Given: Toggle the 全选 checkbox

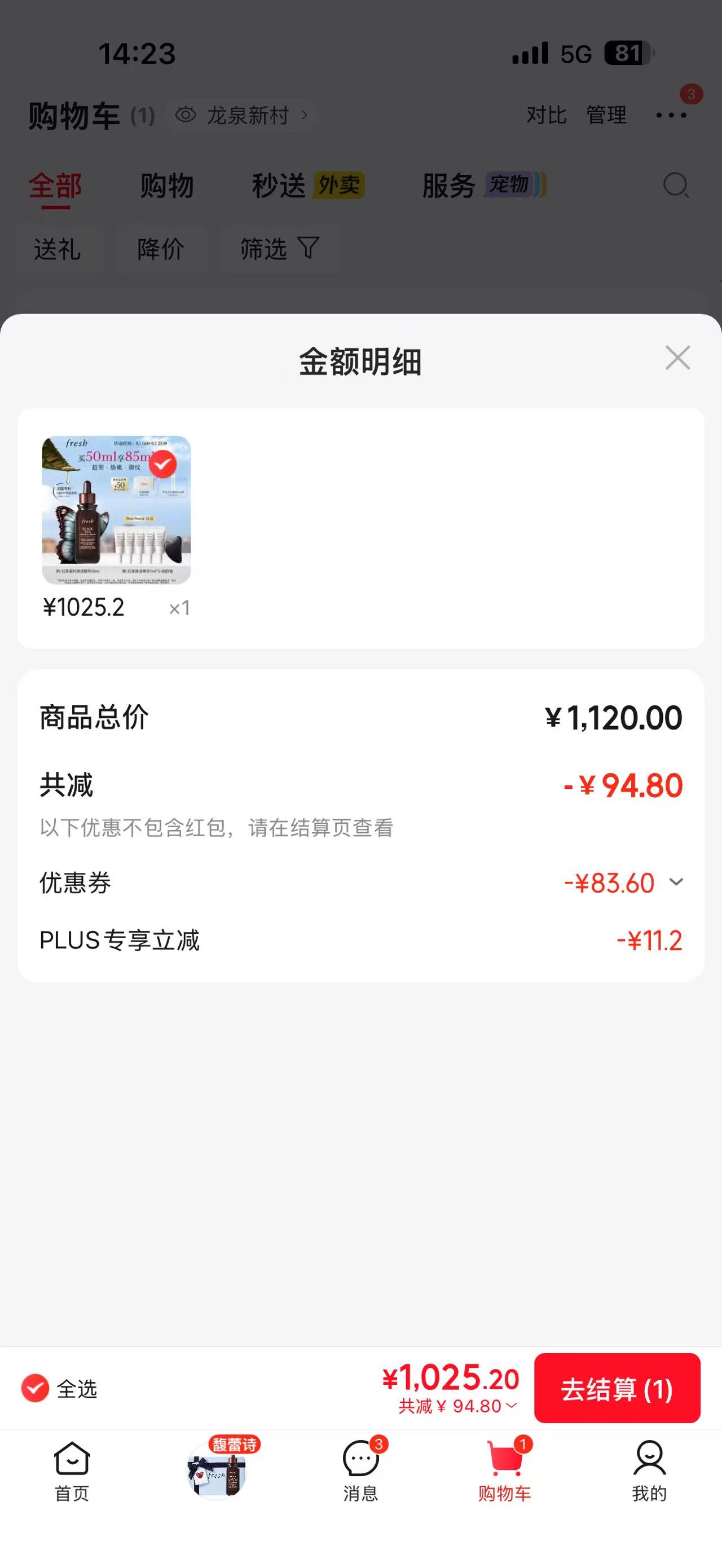Looking at the screenshot, I should pos(36,1389).
